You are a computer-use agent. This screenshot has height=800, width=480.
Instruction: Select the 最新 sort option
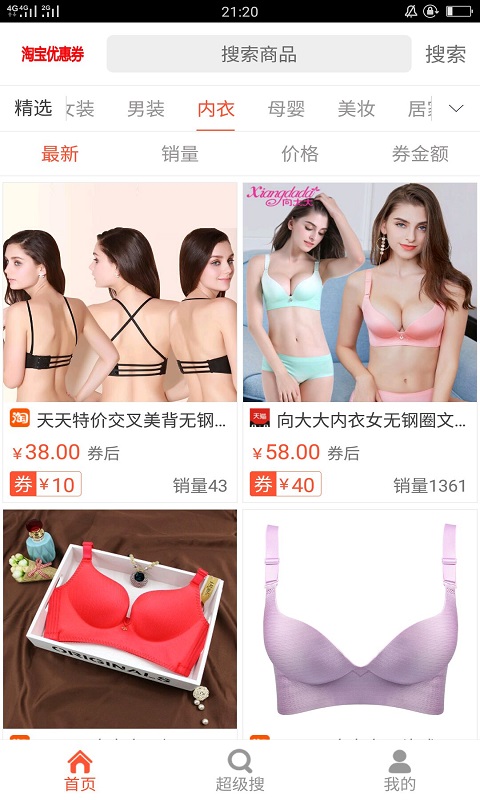(x=60, y=154)
